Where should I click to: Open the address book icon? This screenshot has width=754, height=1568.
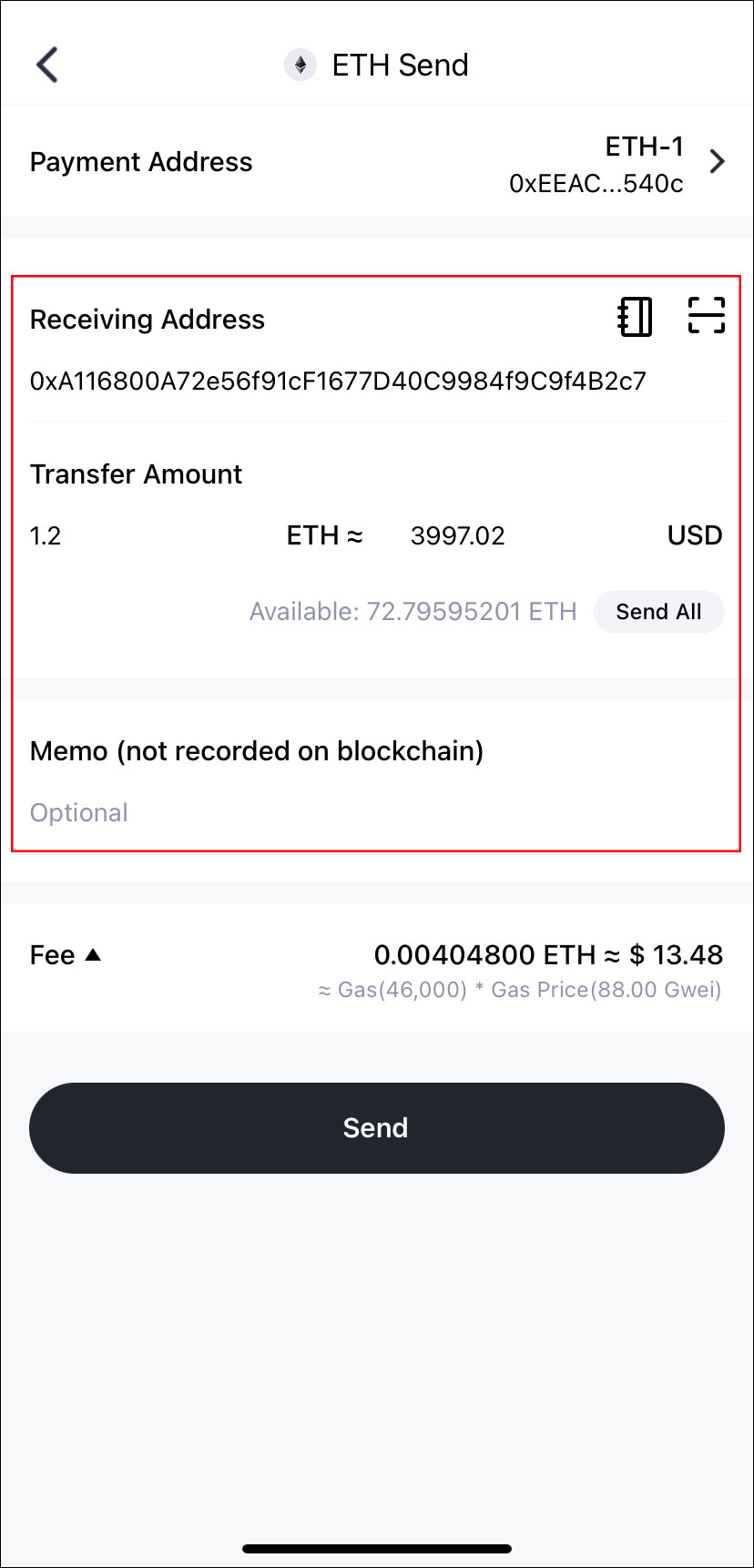pyautogui.click(x=635, y=317)
